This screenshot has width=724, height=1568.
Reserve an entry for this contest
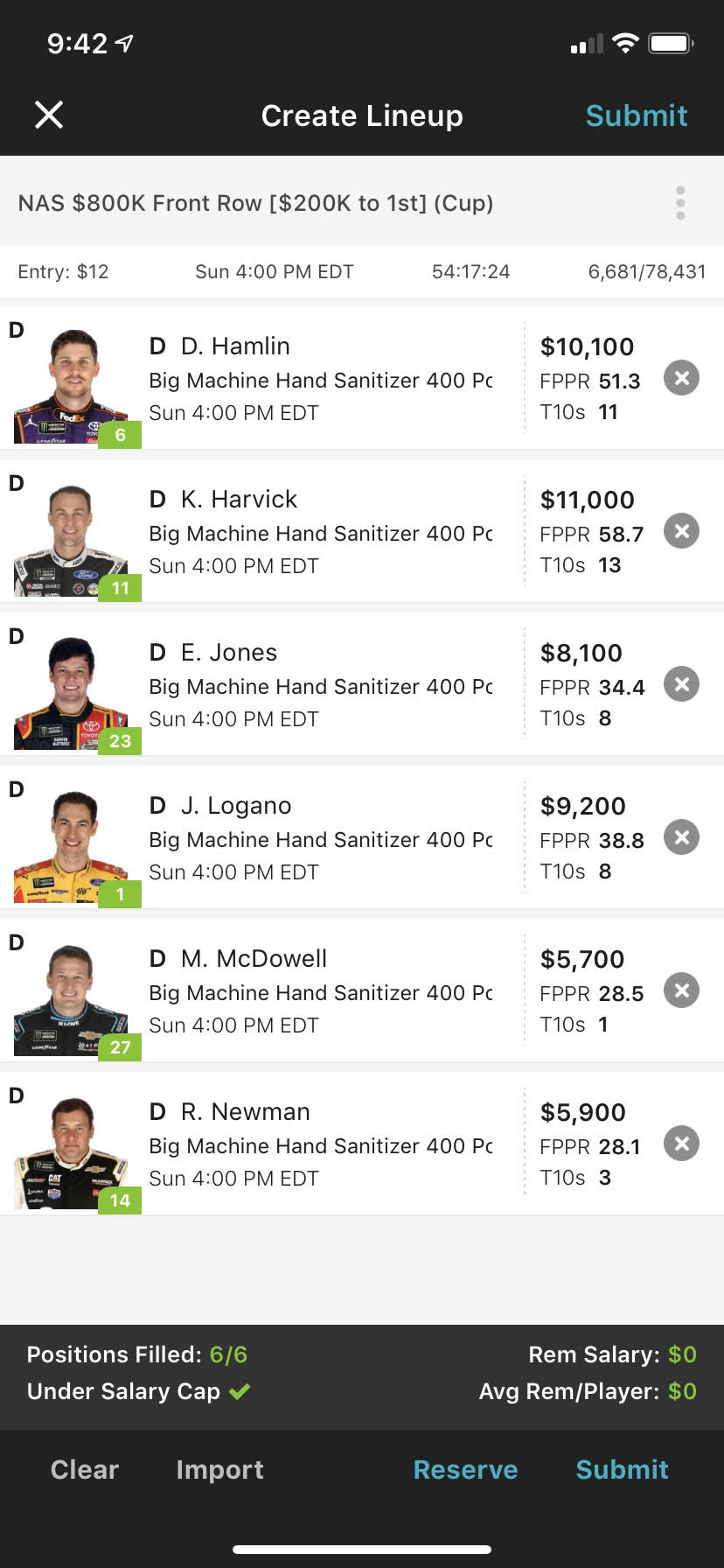(x=465, y=1470)
